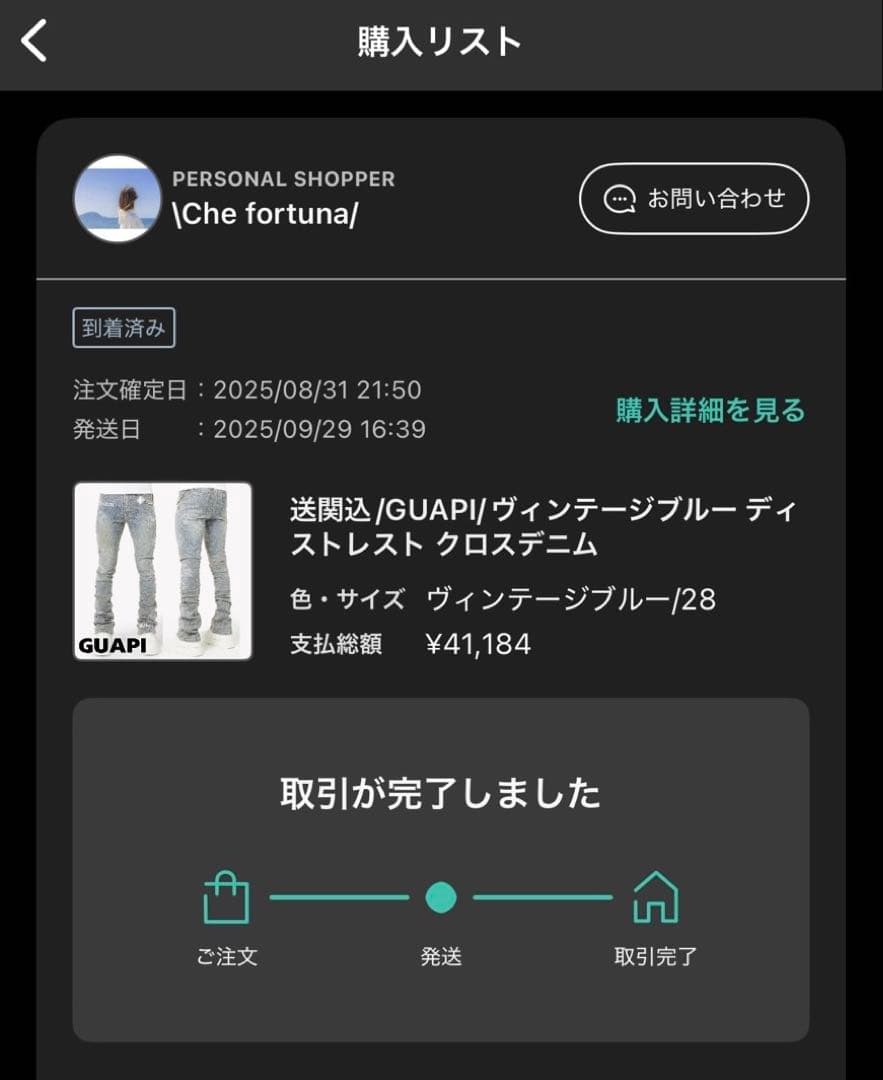Open the personal shopper's profile avatar
Image resolution: width=883 pixels, height=1080 pixels.
[x=117, y=200]
